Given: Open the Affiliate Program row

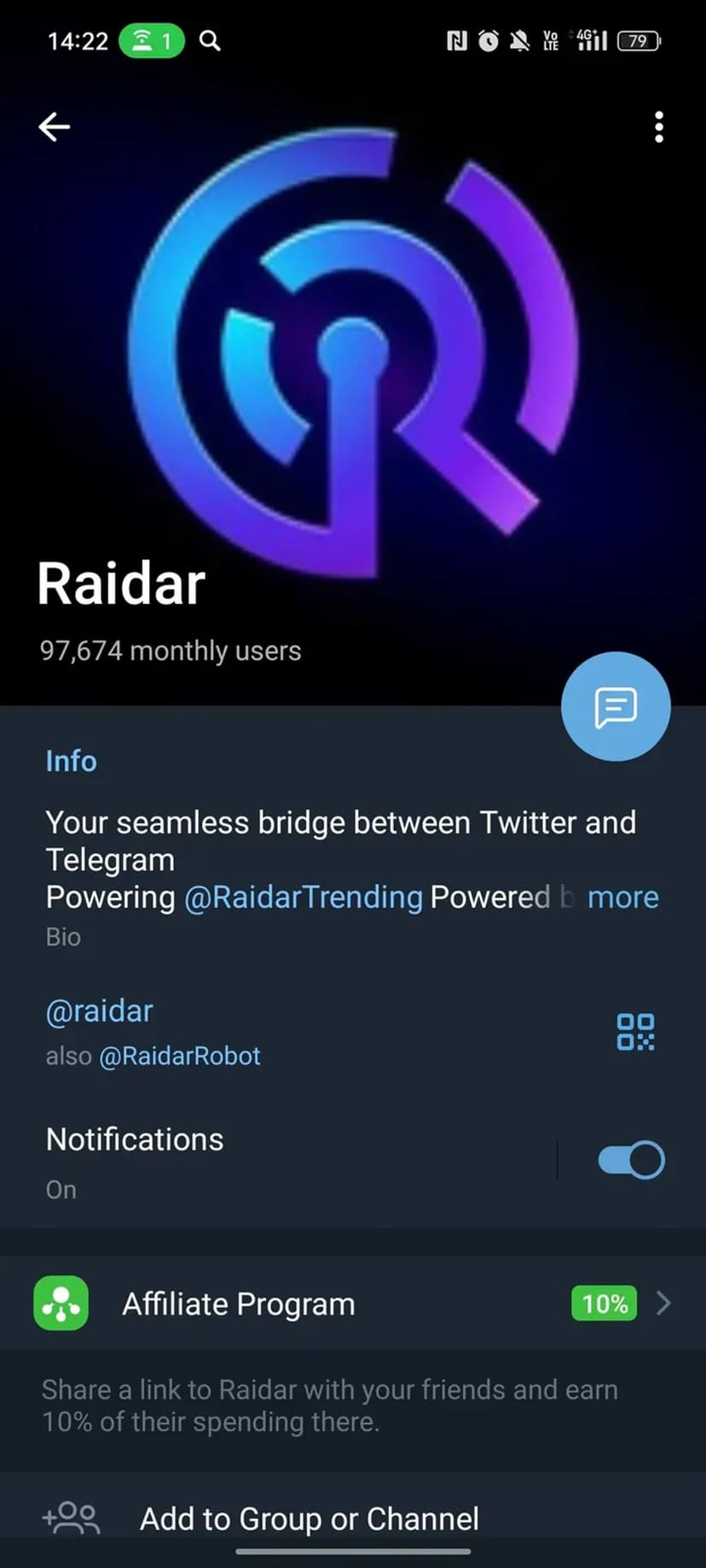Looking at the screenshot, I should click(353, 1304).
